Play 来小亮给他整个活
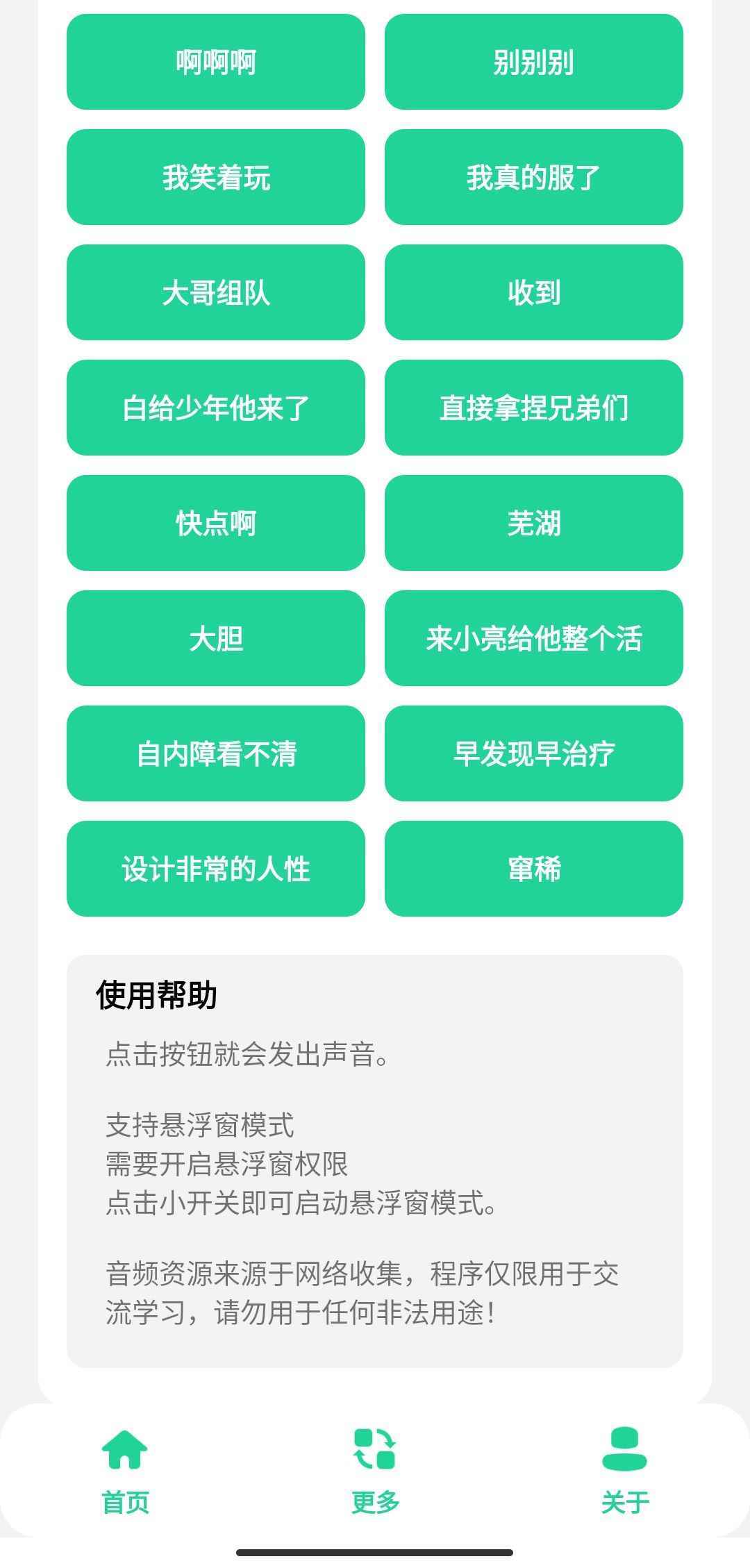 pyautogui.click(x=533, y=639)
